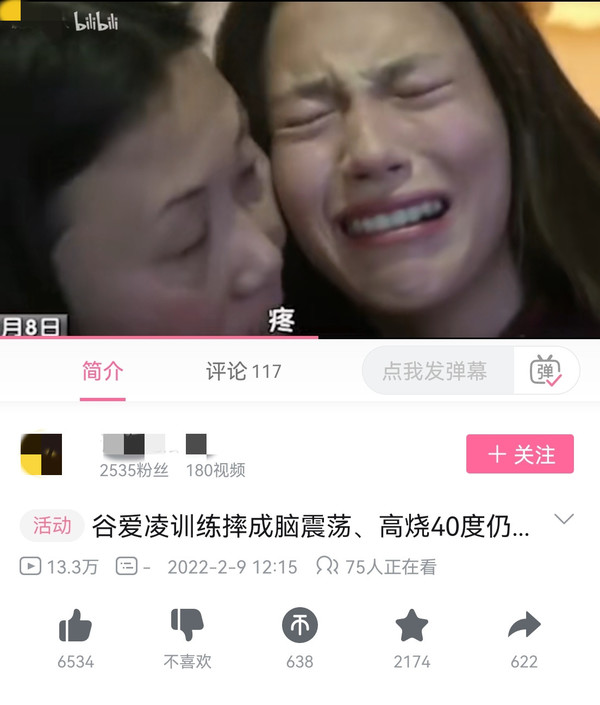Tap the 点我发弹幕 input field
Image resolution: width=600 pixels, height=705 pixels.
pos(437,371)
